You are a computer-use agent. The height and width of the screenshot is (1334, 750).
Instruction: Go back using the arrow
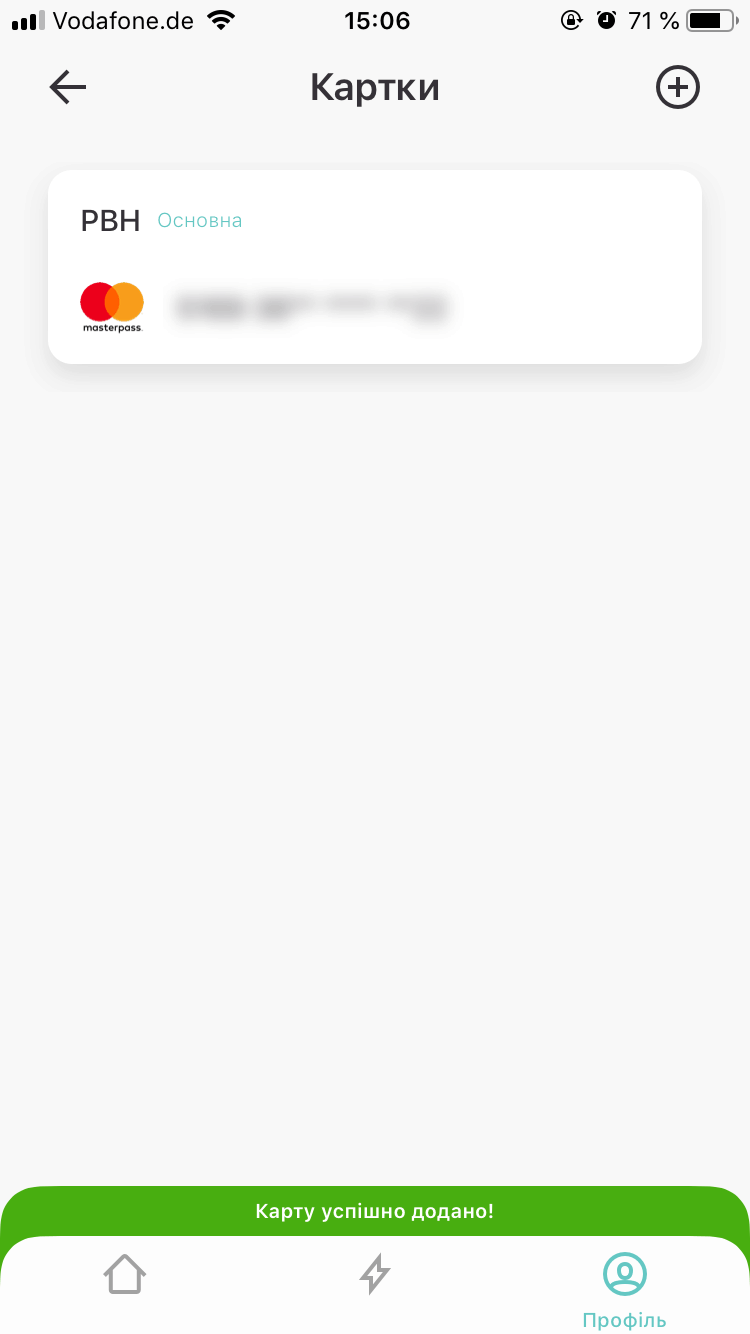[68, 88]
